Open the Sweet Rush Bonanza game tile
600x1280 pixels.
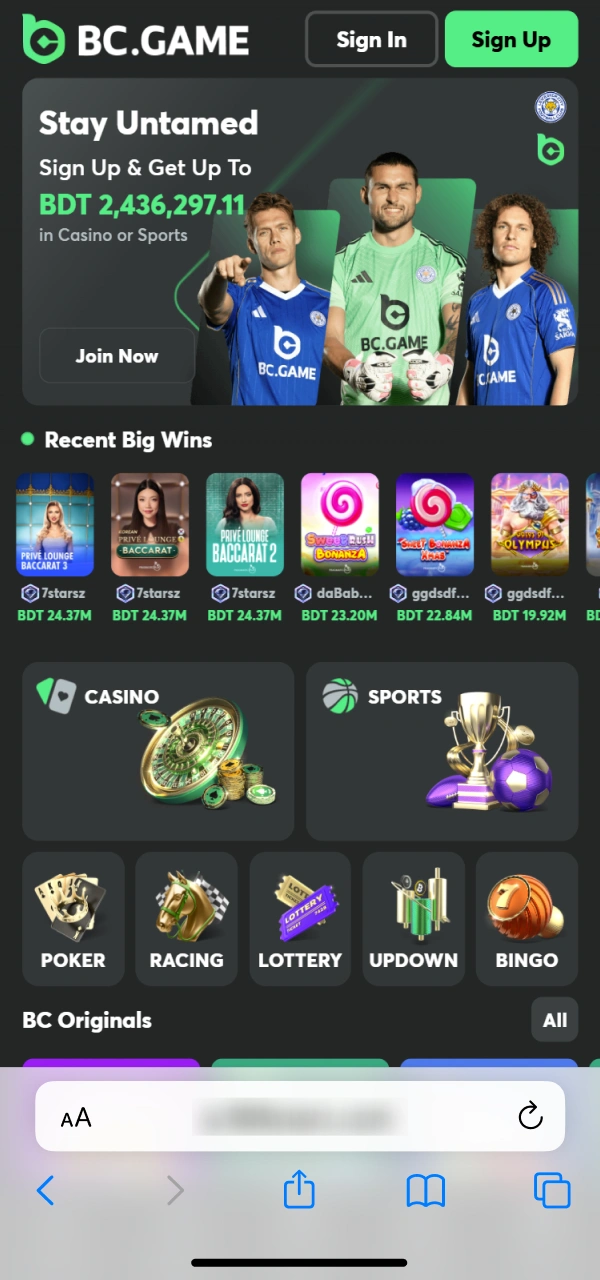(x=340, y=525)
